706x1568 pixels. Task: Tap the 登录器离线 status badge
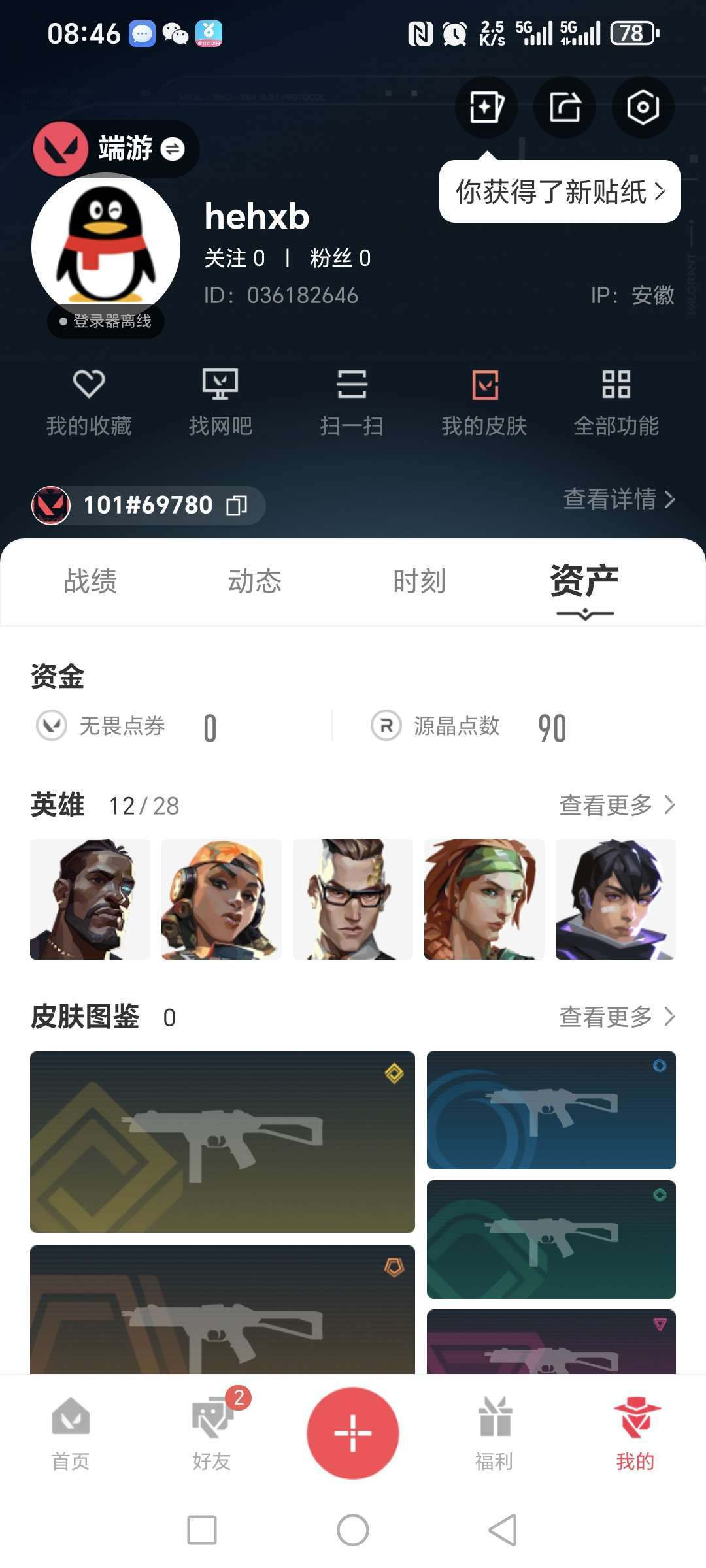[105, 320]
